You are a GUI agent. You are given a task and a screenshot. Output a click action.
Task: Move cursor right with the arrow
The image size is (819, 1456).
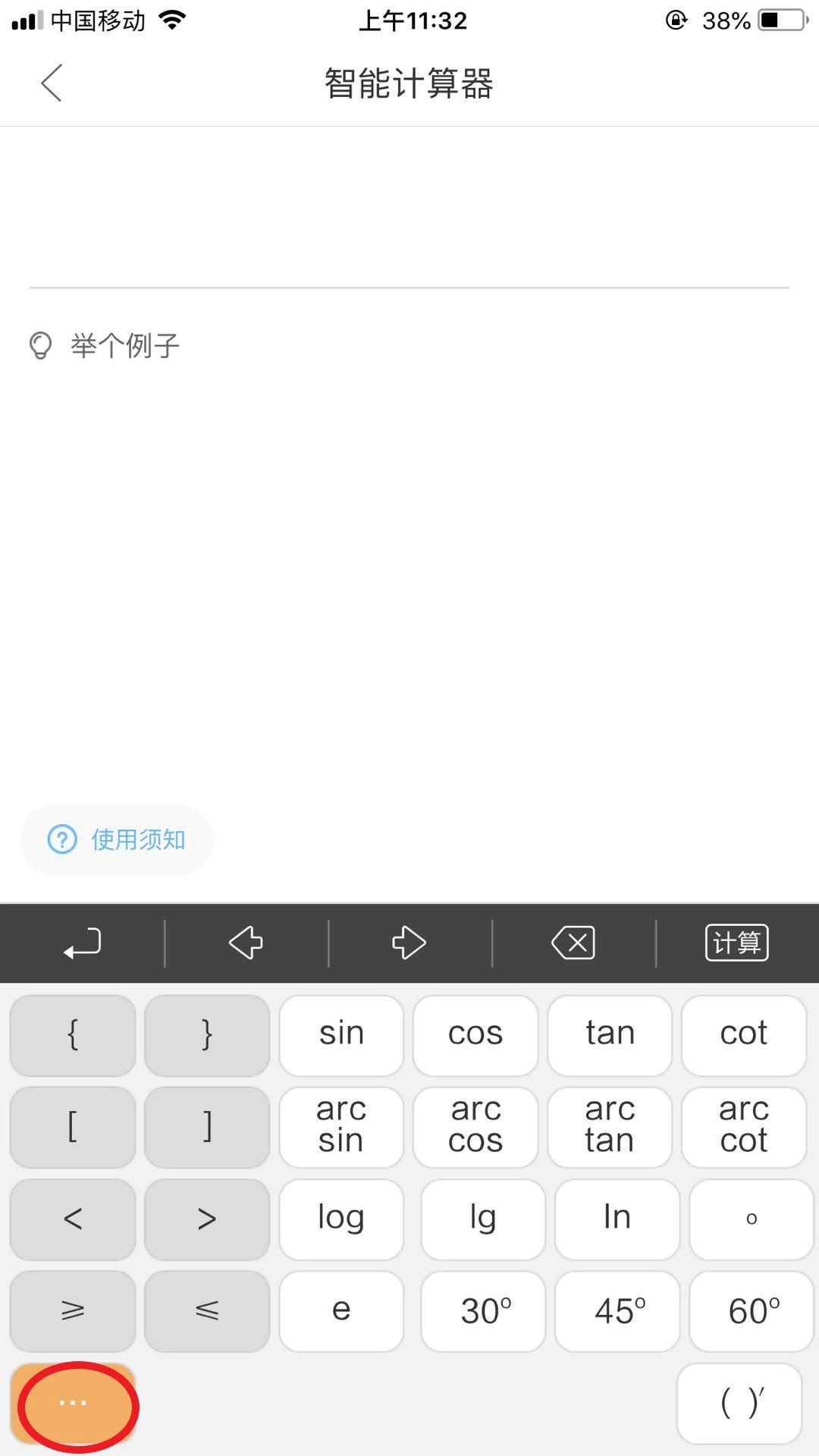pyautogui.click(x=409, y=943)
